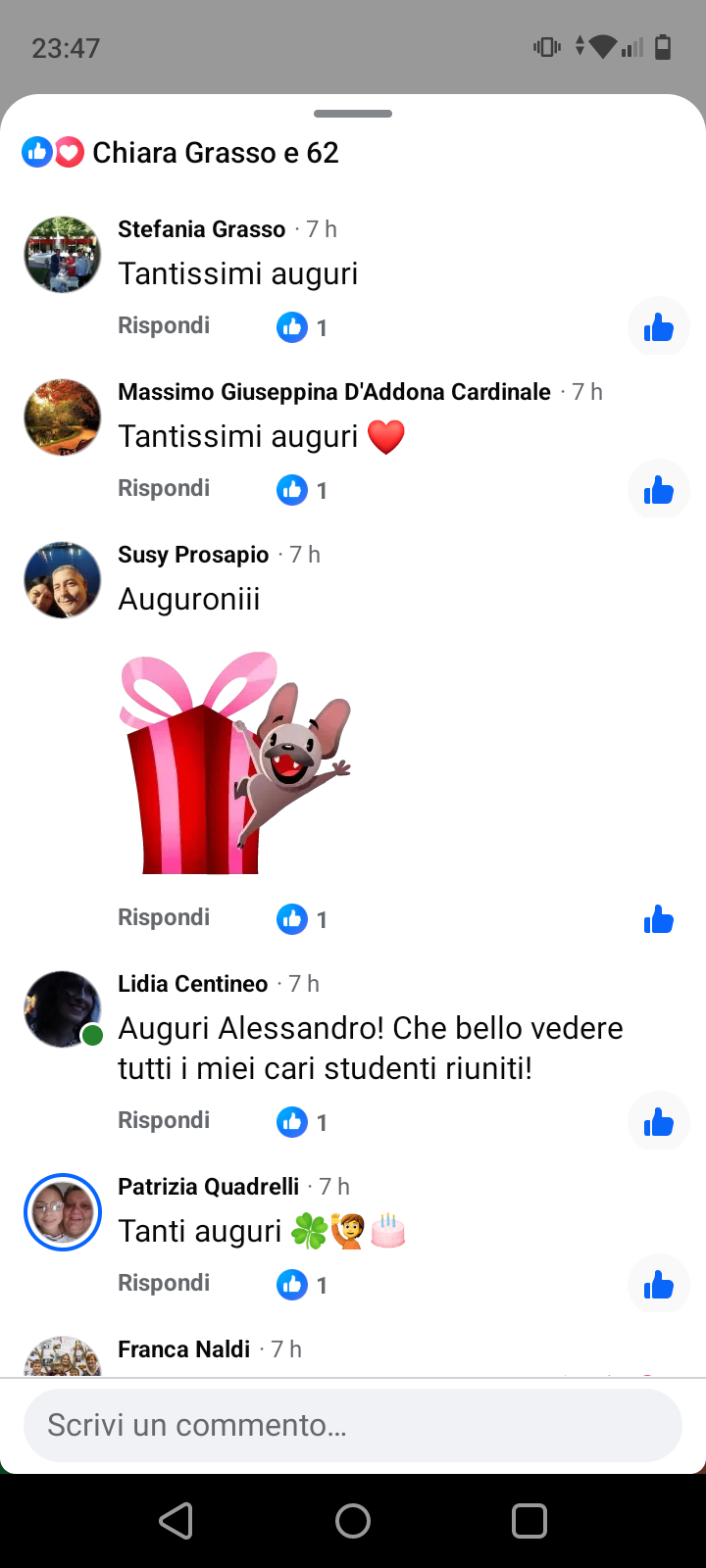706x1568 pixels.
Task: Like Patrizia Quadrelli's comment
Action: point(658,1285)
